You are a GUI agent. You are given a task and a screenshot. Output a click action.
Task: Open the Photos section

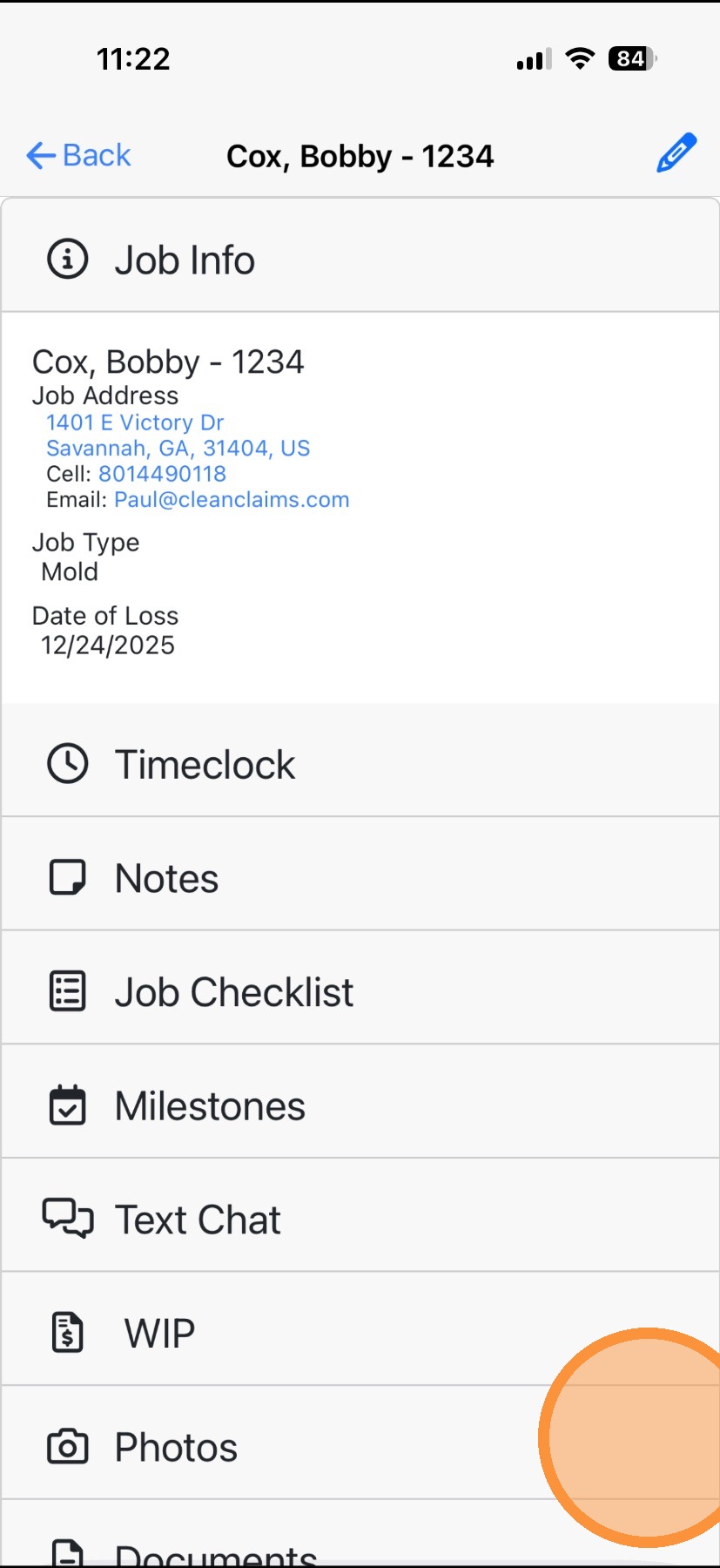click(x=176, y=1448)
